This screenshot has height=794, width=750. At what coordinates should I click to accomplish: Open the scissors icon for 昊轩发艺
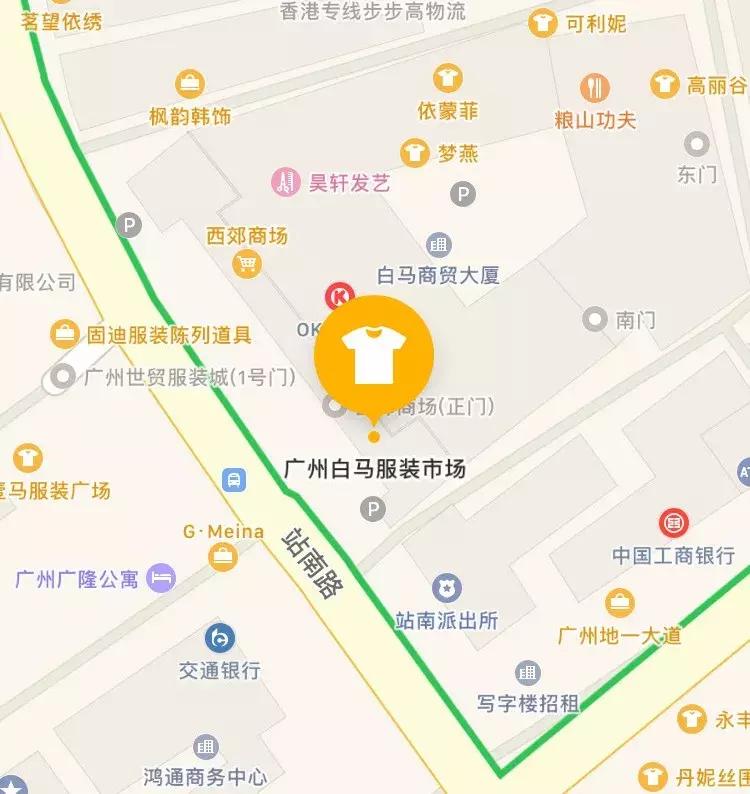pyautogui.click(x=284, y=180)
